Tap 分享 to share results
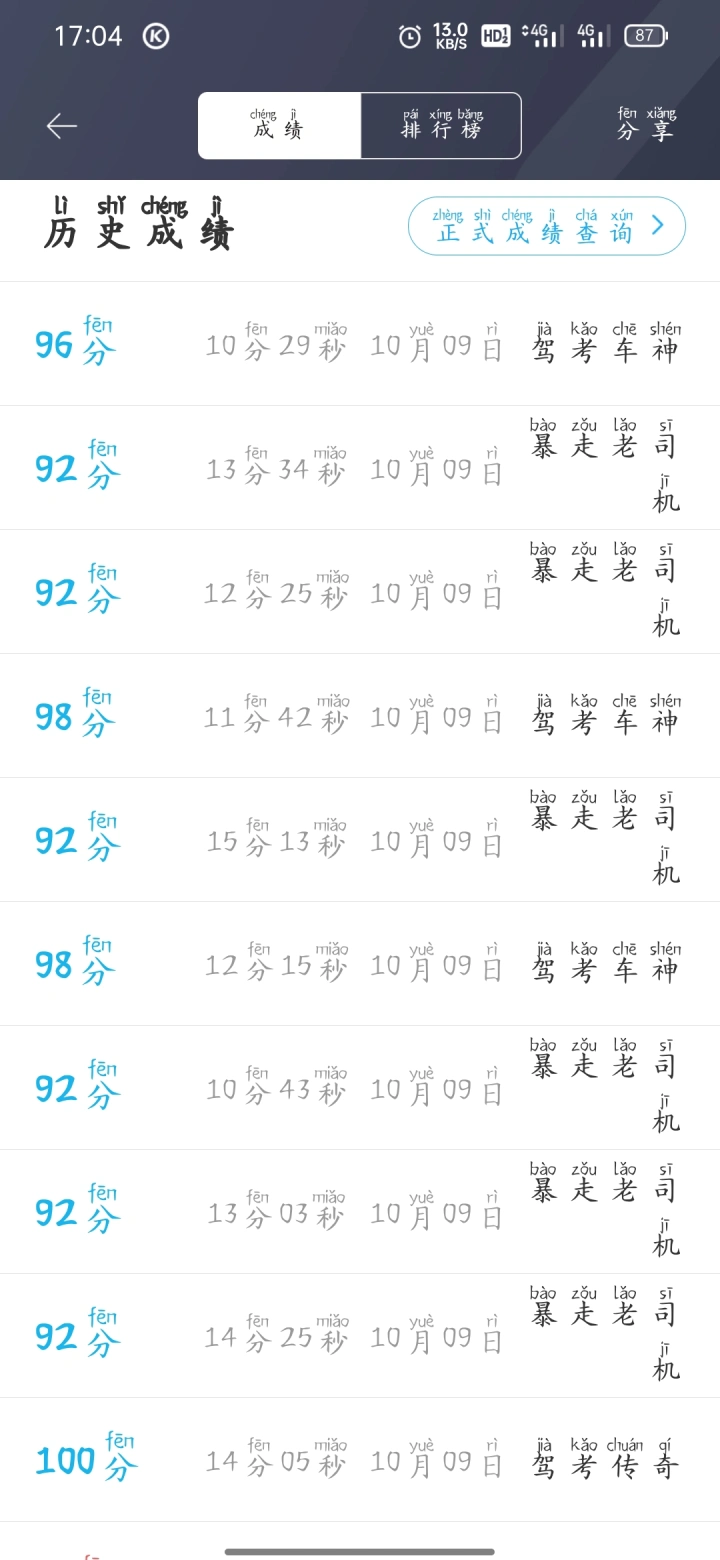The width and height of the screenshot is (720, 1560). click(x=647, y=126)
